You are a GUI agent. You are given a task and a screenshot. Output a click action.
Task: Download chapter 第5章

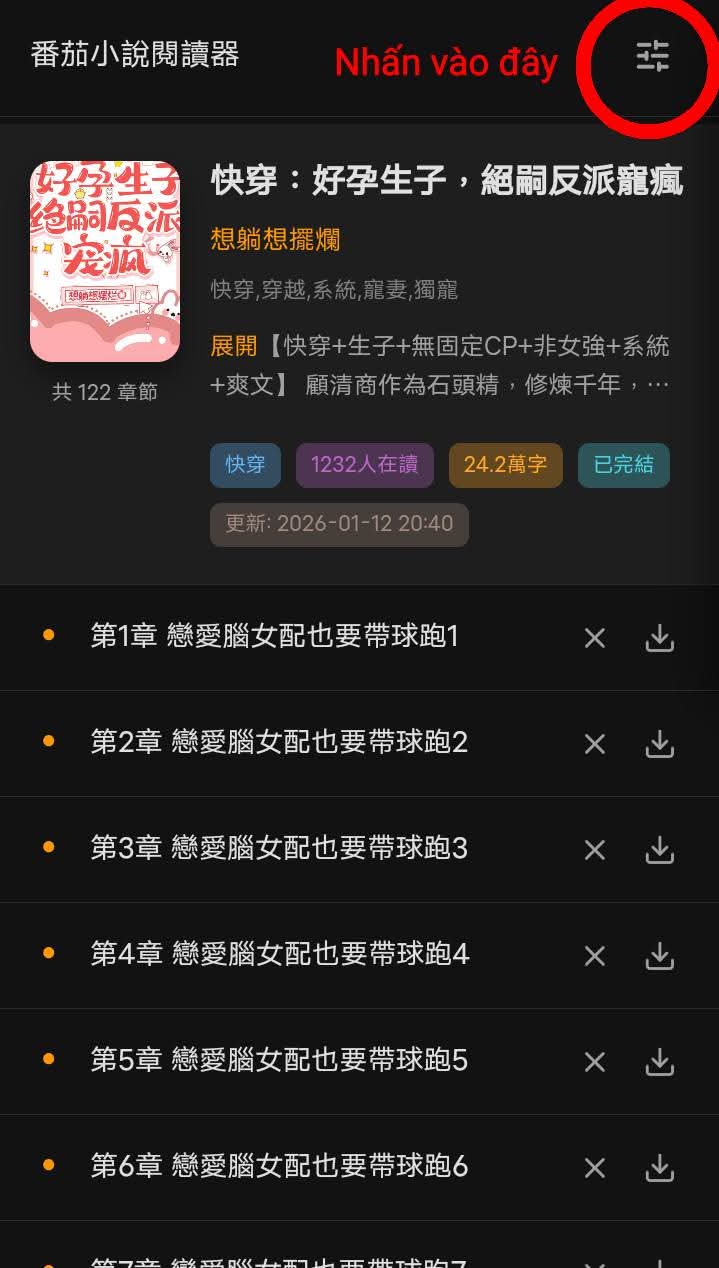point(659,1062)
